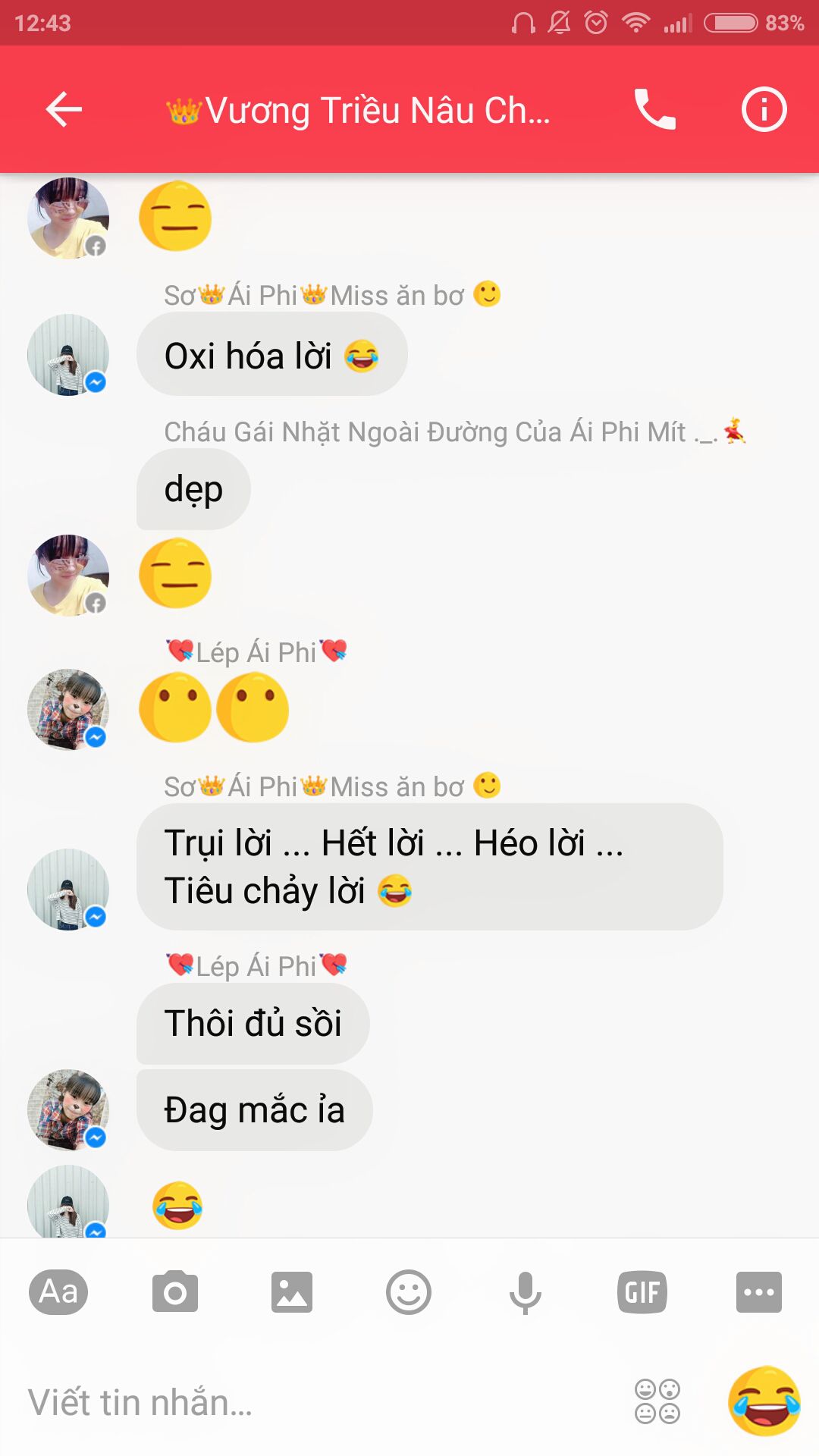The image size is (819, 1456).
Task: Open the group name Vương Triều Nâu Ch…
Action: 359,111
